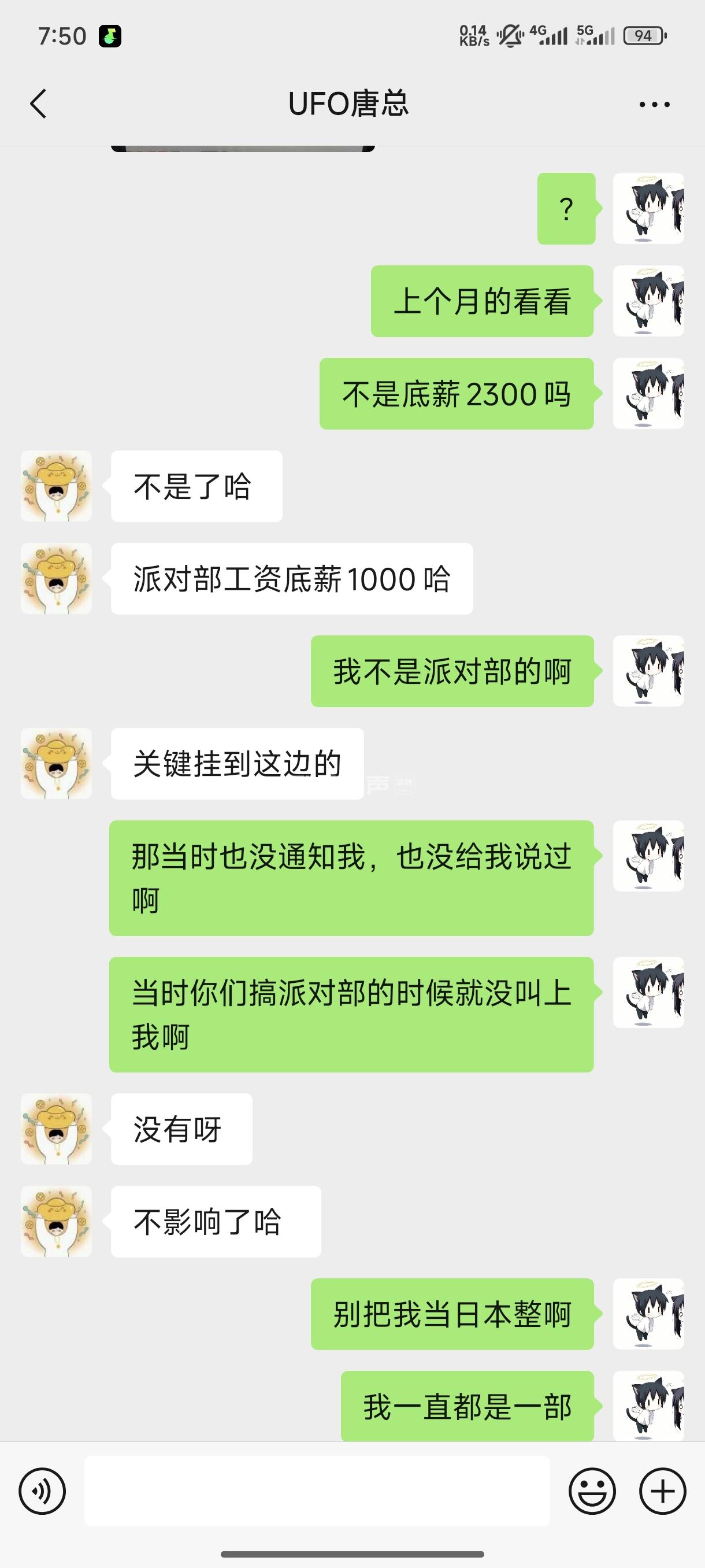Focus the message text field

(x=316, y=1491)
